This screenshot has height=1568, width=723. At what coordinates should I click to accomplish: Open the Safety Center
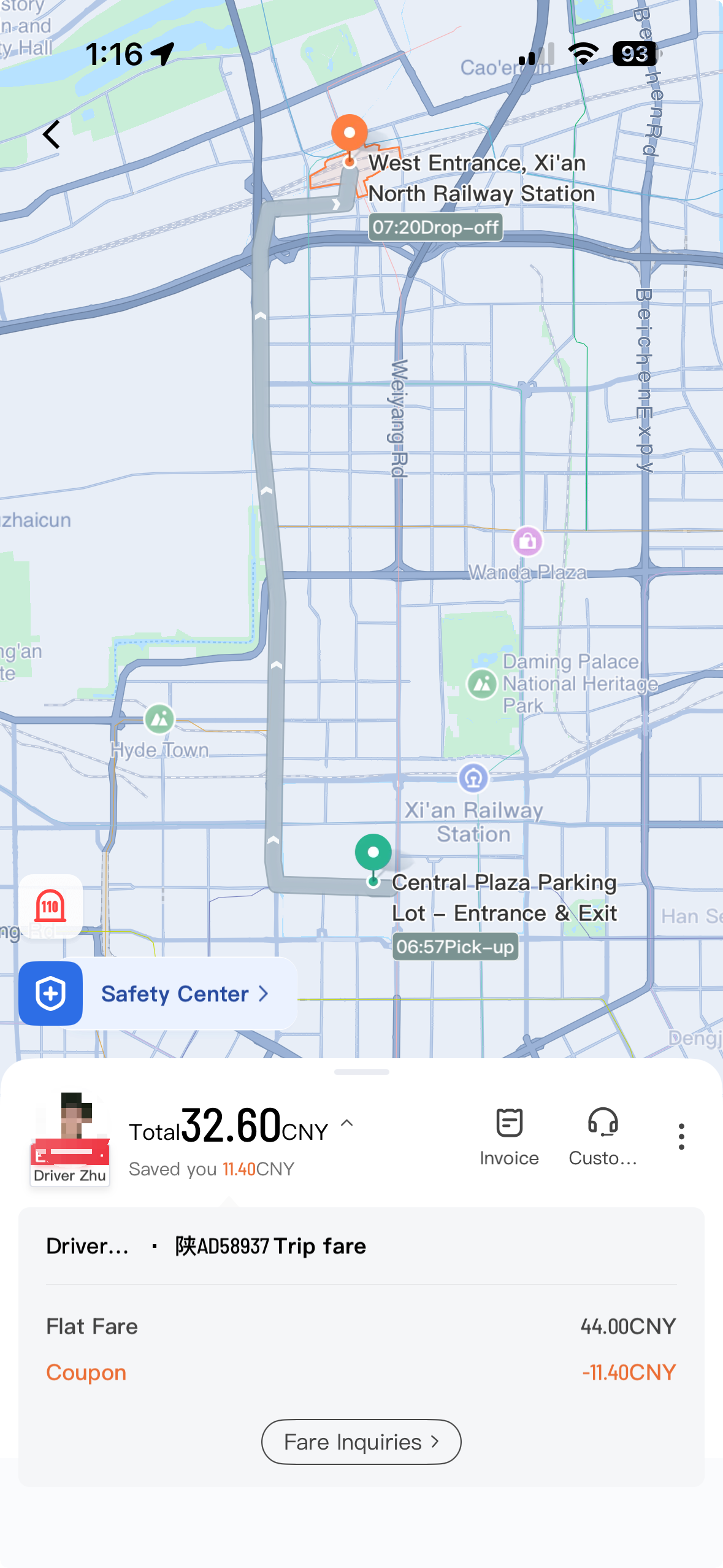click(x=158, y=993)
